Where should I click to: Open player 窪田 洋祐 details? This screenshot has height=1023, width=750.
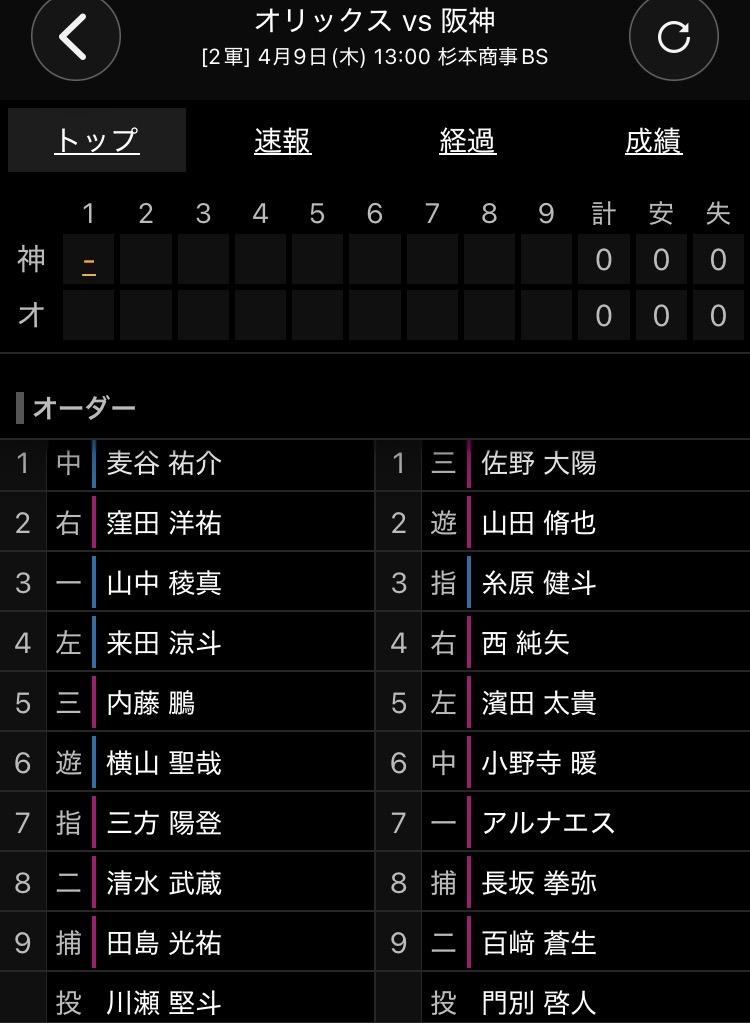[x=165, y=523]
